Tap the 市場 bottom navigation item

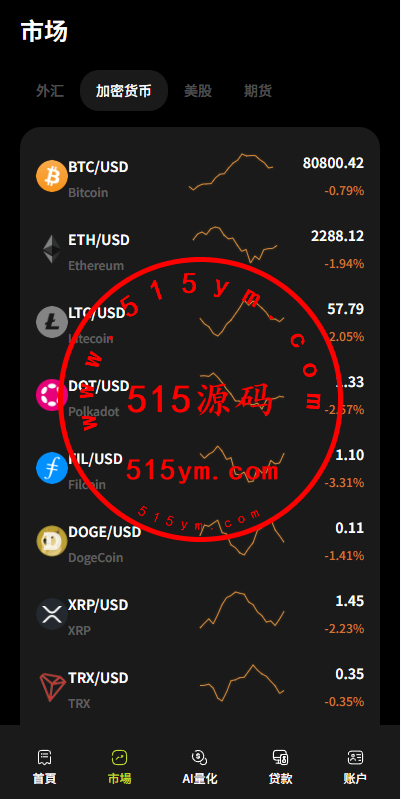point(120,766)
